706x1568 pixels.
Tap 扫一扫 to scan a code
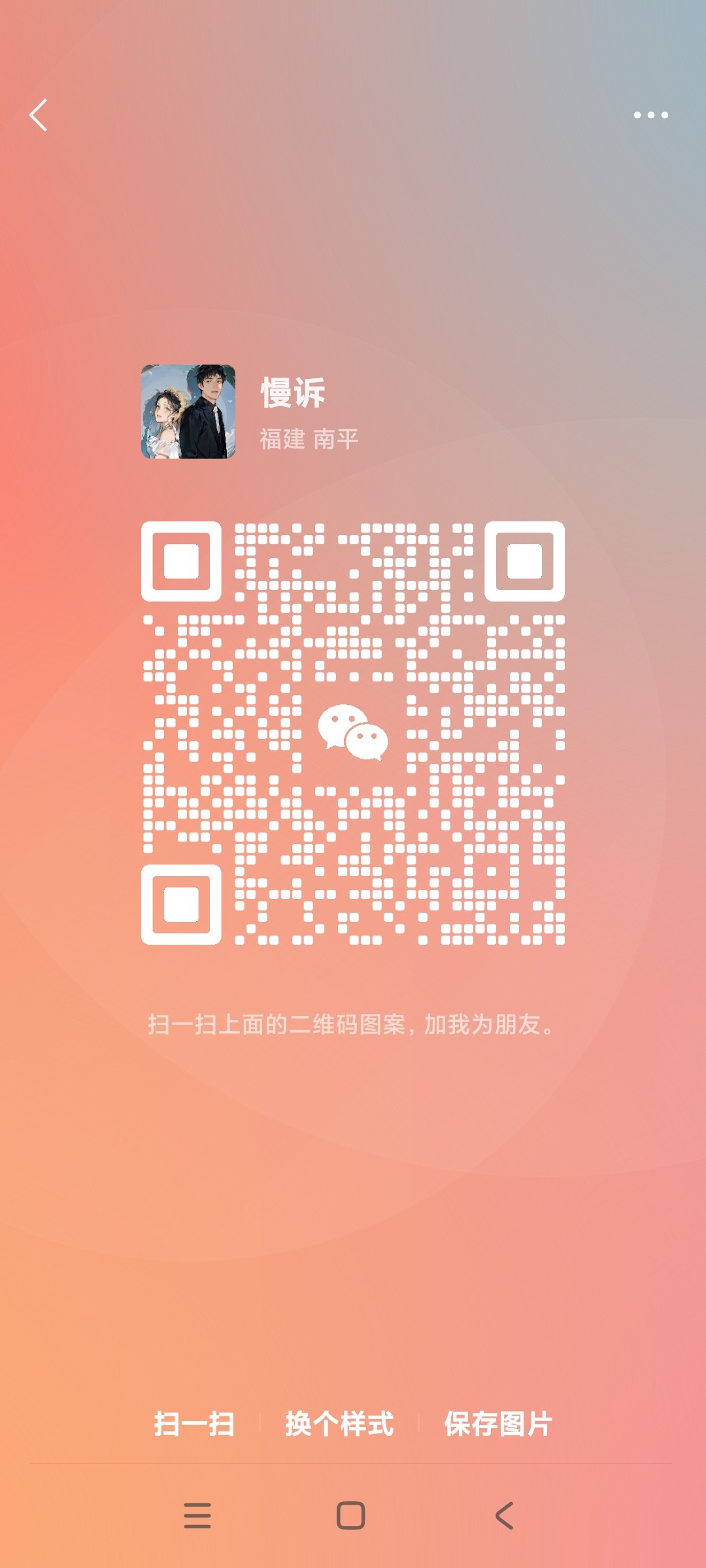coord(194,1424)
